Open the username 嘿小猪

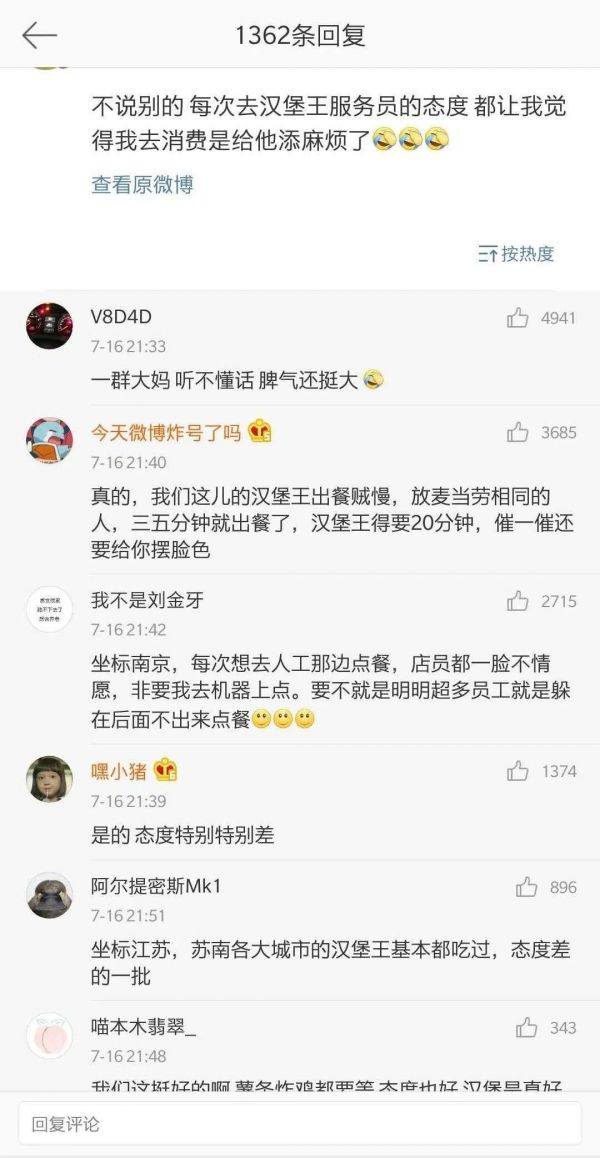point(119,771)
